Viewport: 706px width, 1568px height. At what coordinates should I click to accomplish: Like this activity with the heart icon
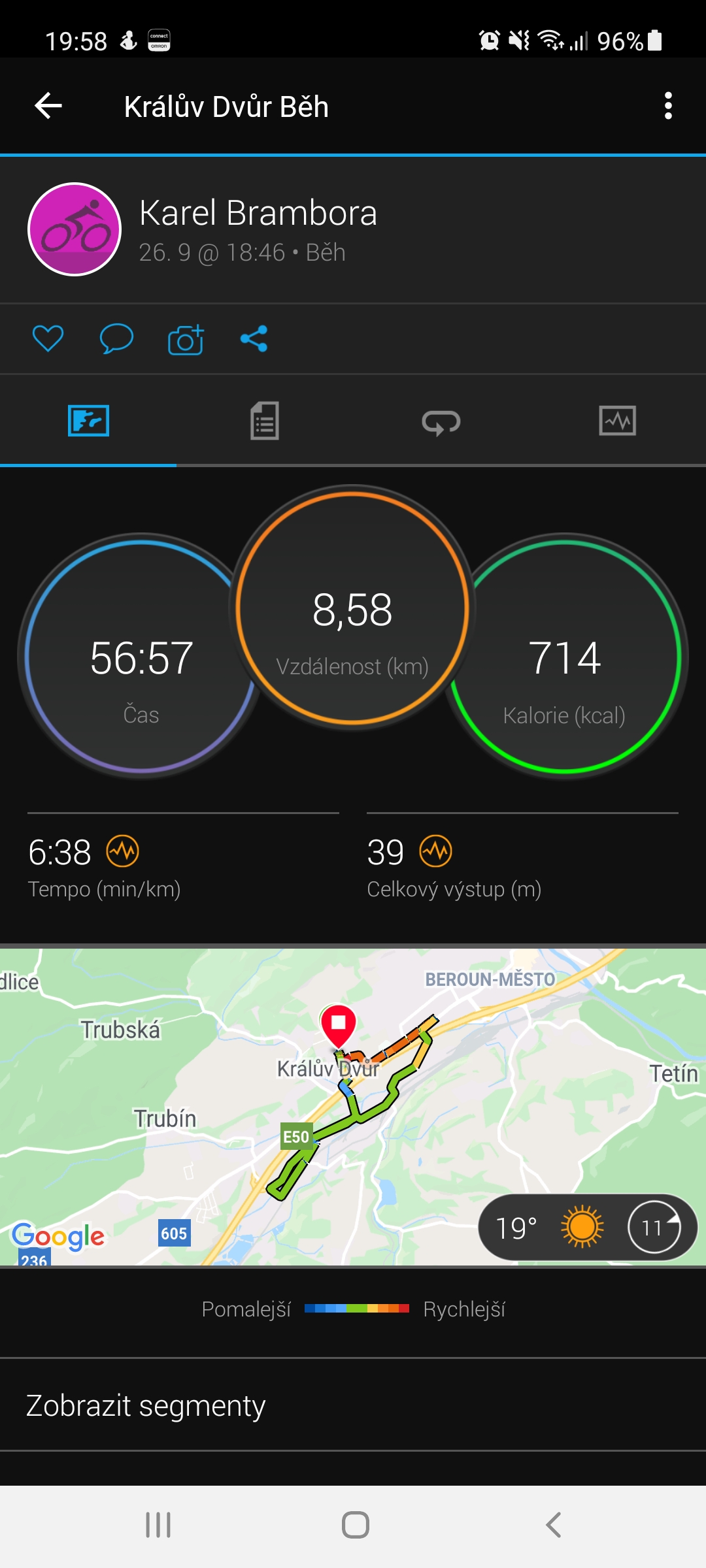click(48, 338)
